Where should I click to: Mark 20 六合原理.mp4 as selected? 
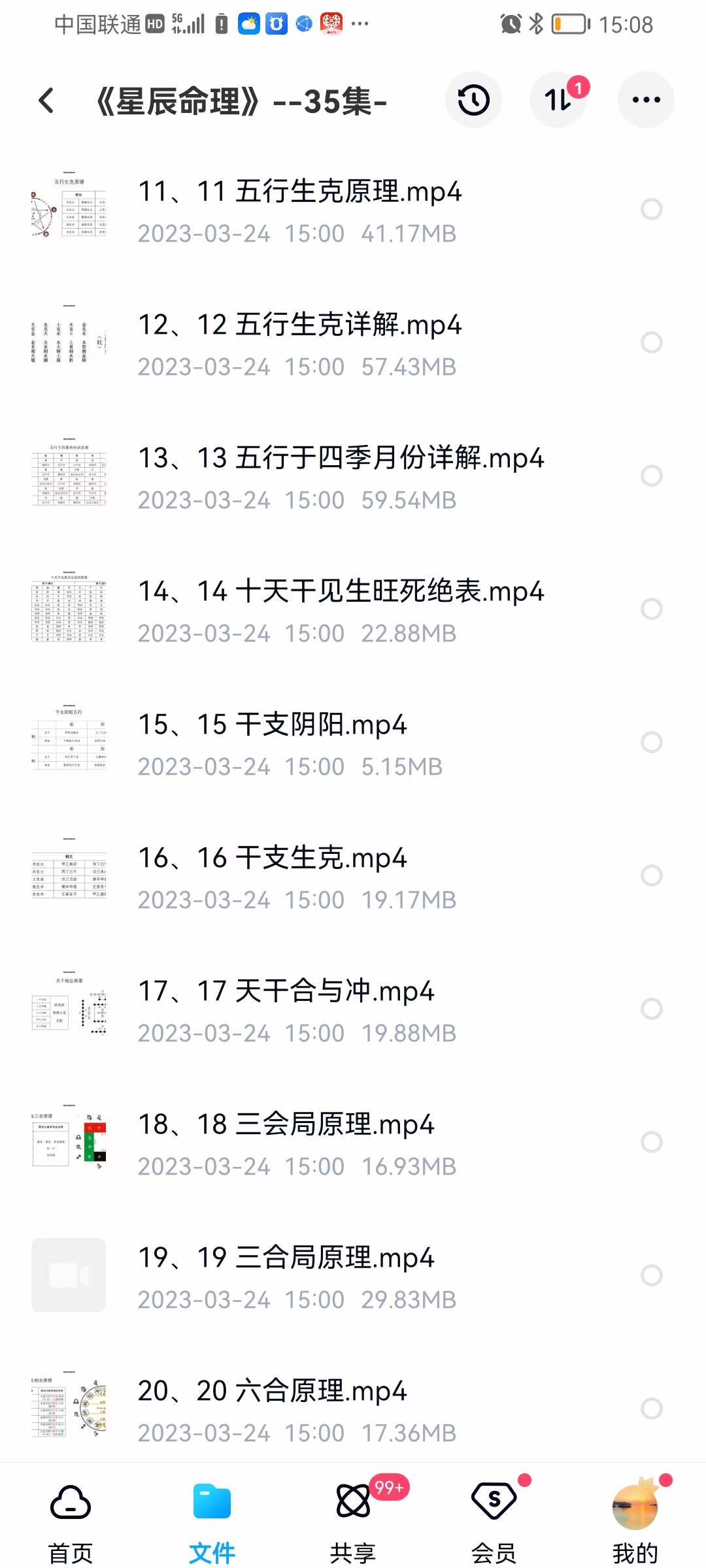tap(651, 1409)
